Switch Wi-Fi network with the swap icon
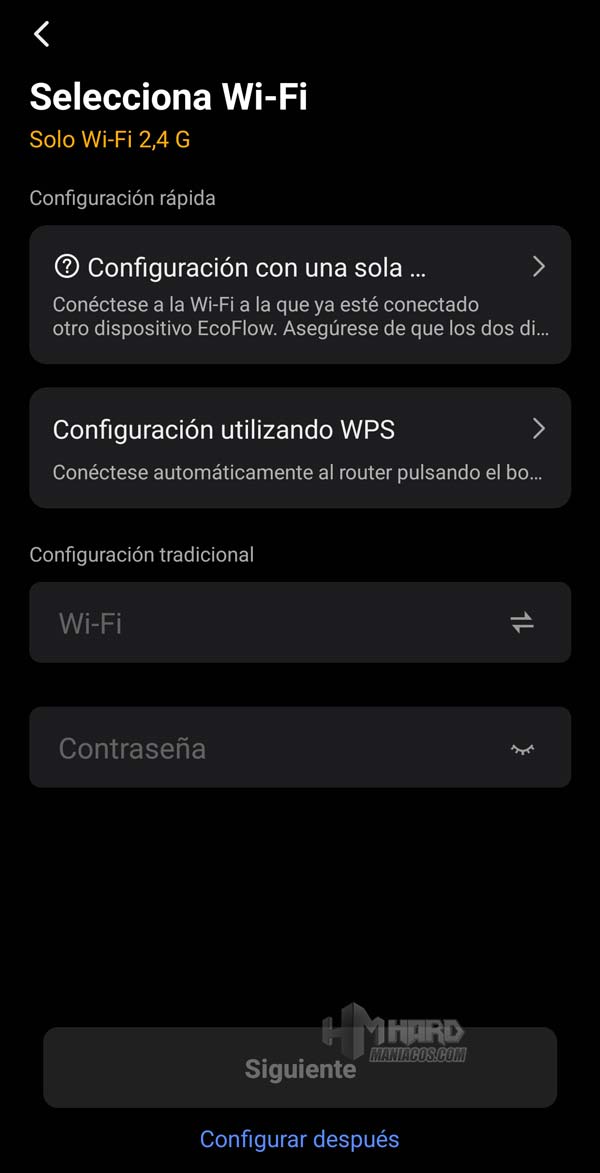 pos(522,623)
